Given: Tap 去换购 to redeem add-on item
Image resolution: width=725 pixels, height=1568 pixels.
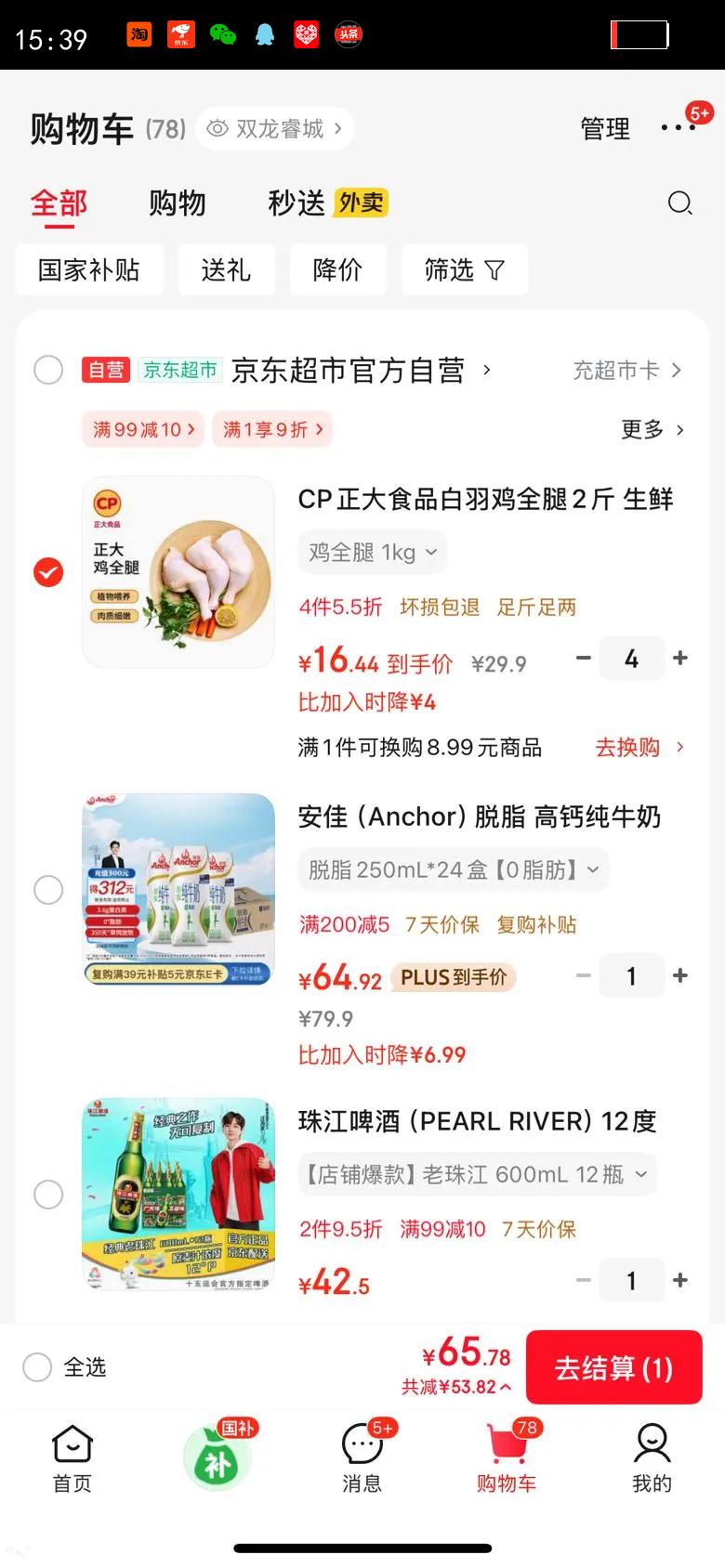Looking at the screenshot, I should pyautogui.click(x=639, y=747).
